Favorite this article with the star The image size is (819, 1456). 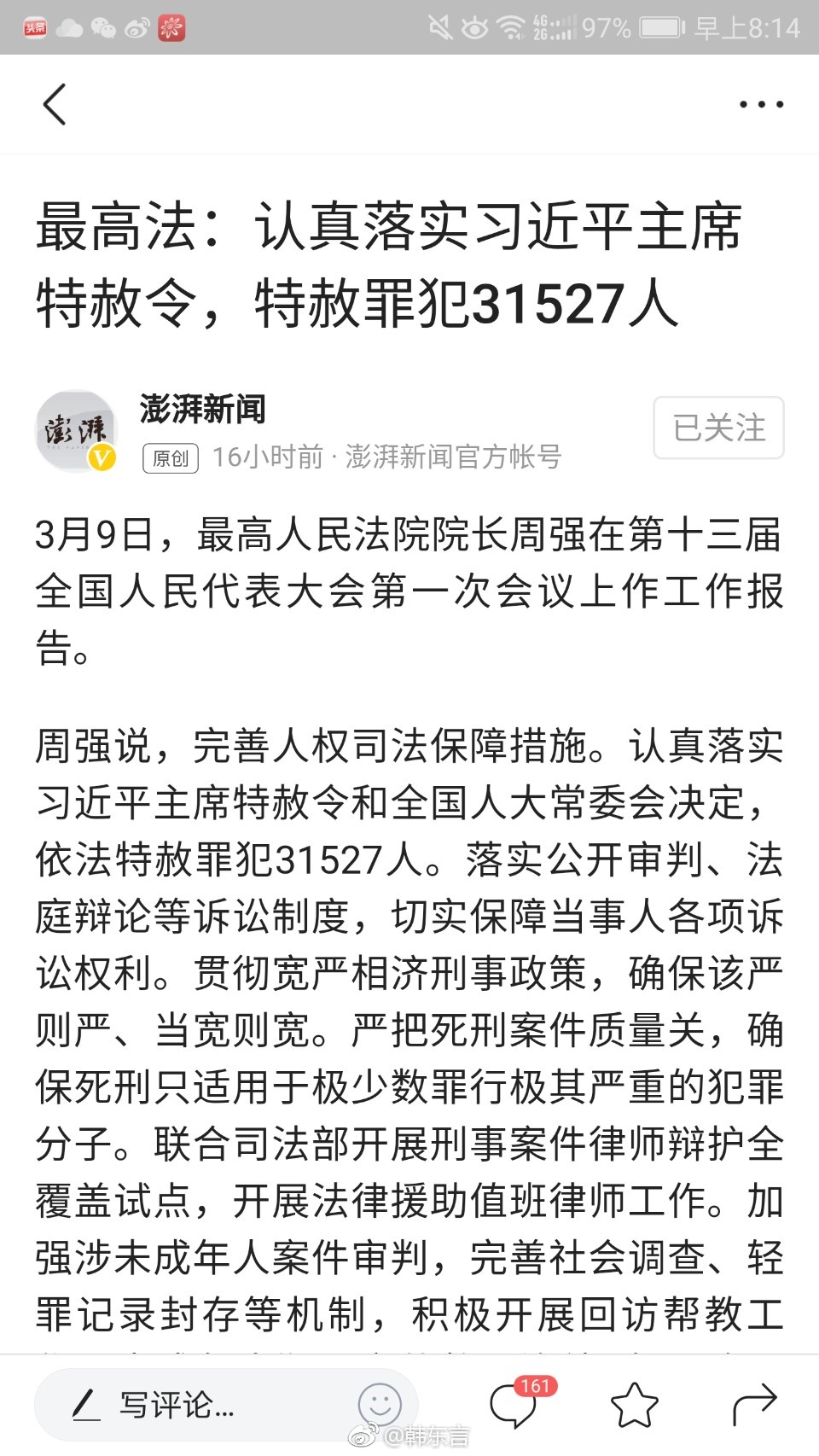[x=635, y=1404]
